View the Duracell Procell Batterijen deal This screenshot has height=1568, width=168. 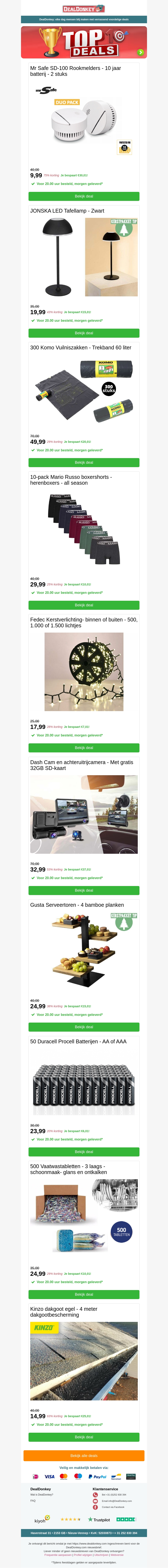pos(84,1152)
